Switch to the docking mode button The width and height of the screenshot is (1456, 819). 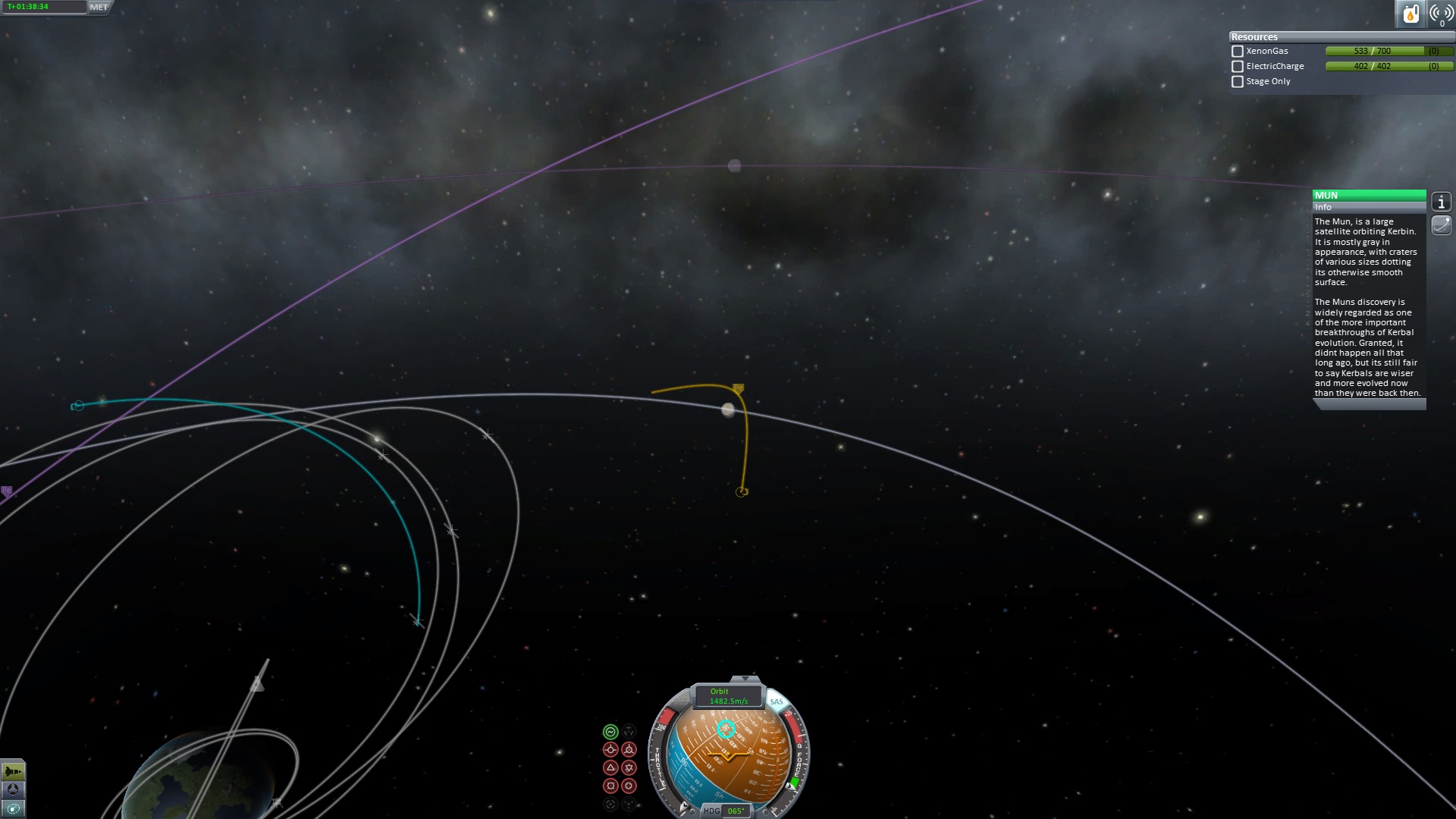(x=13, y=790)
